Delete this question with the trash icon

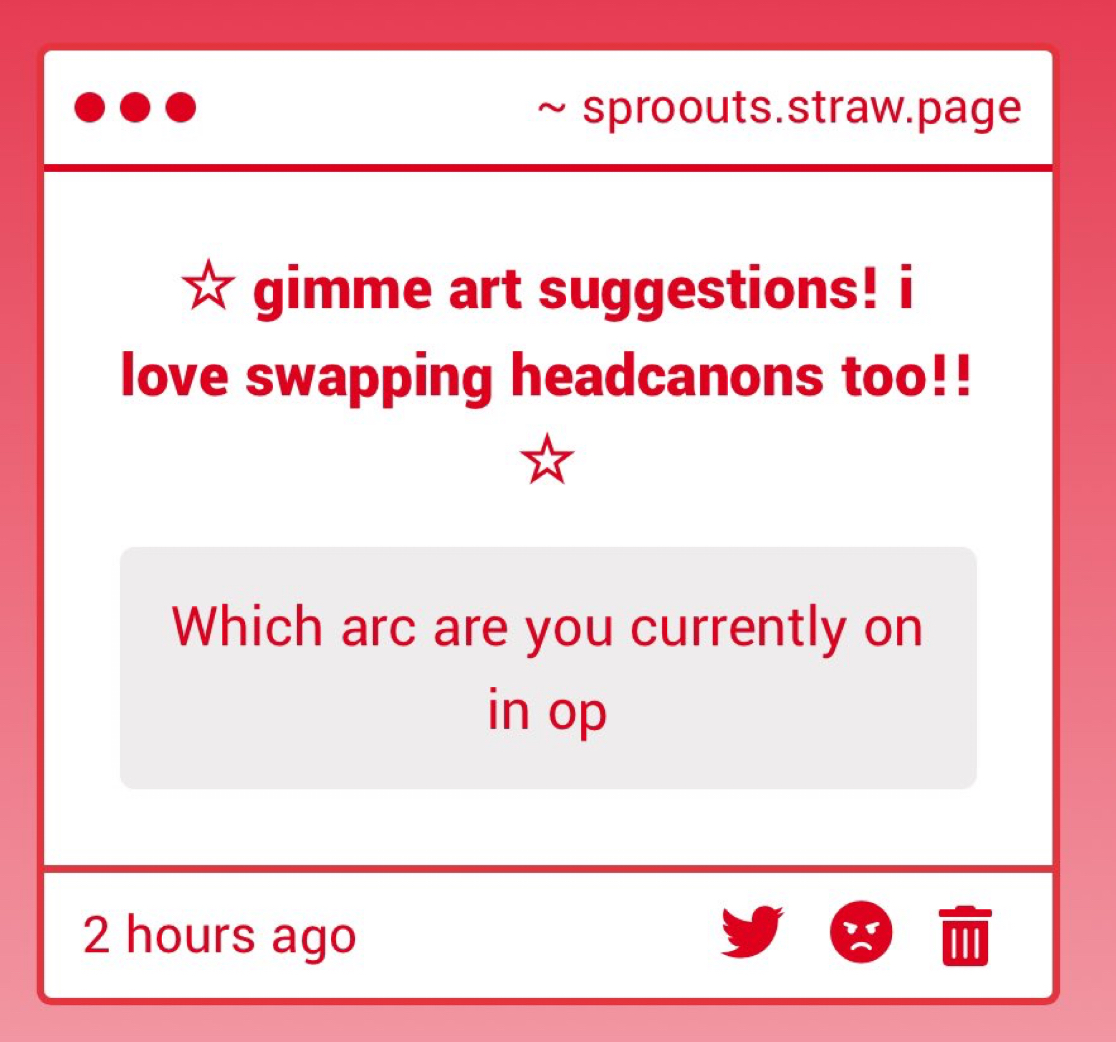[x=965, y=936]
